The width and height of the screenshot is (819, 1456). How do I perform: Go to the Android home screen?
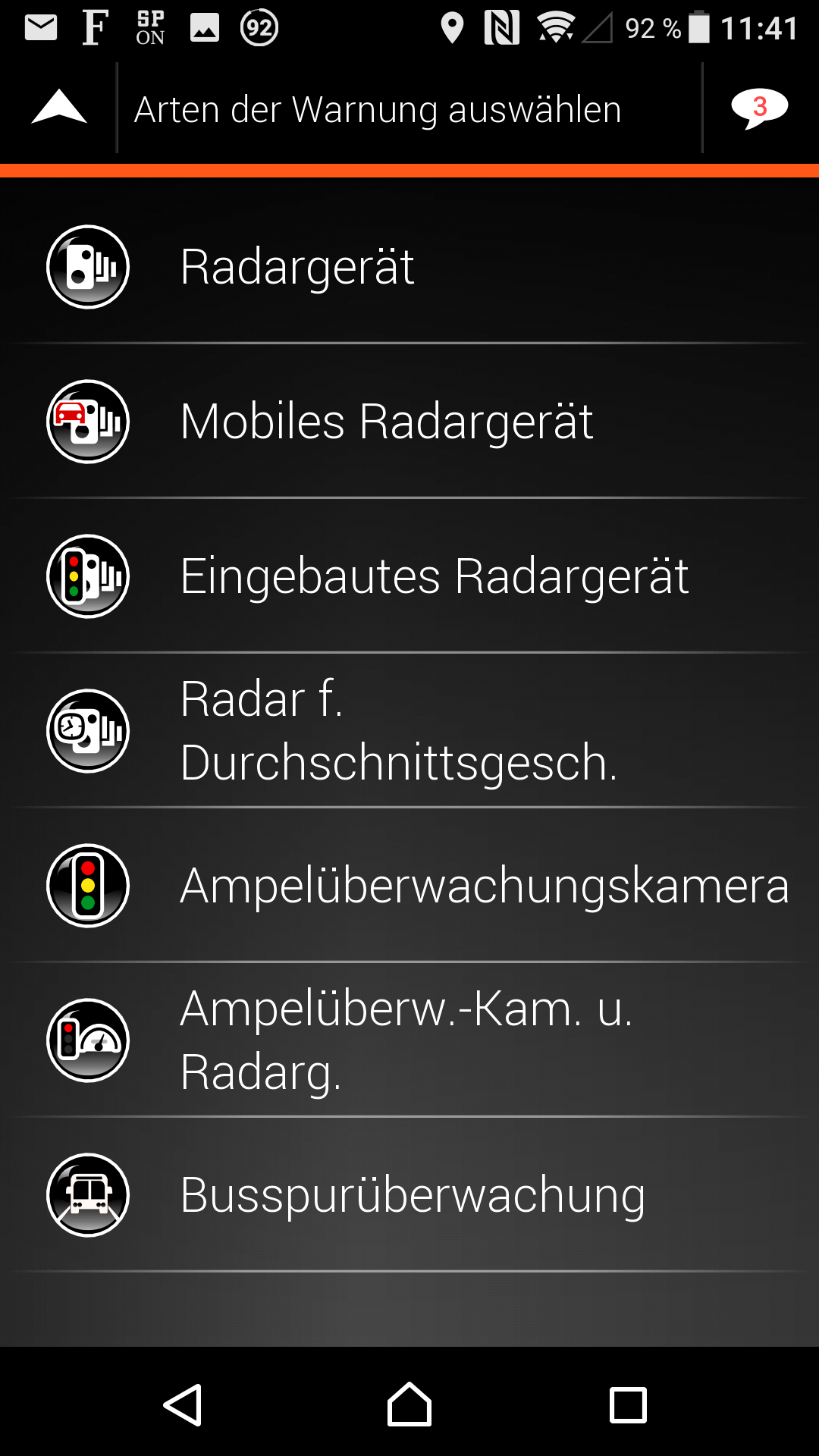click(x=409, y=1404)
